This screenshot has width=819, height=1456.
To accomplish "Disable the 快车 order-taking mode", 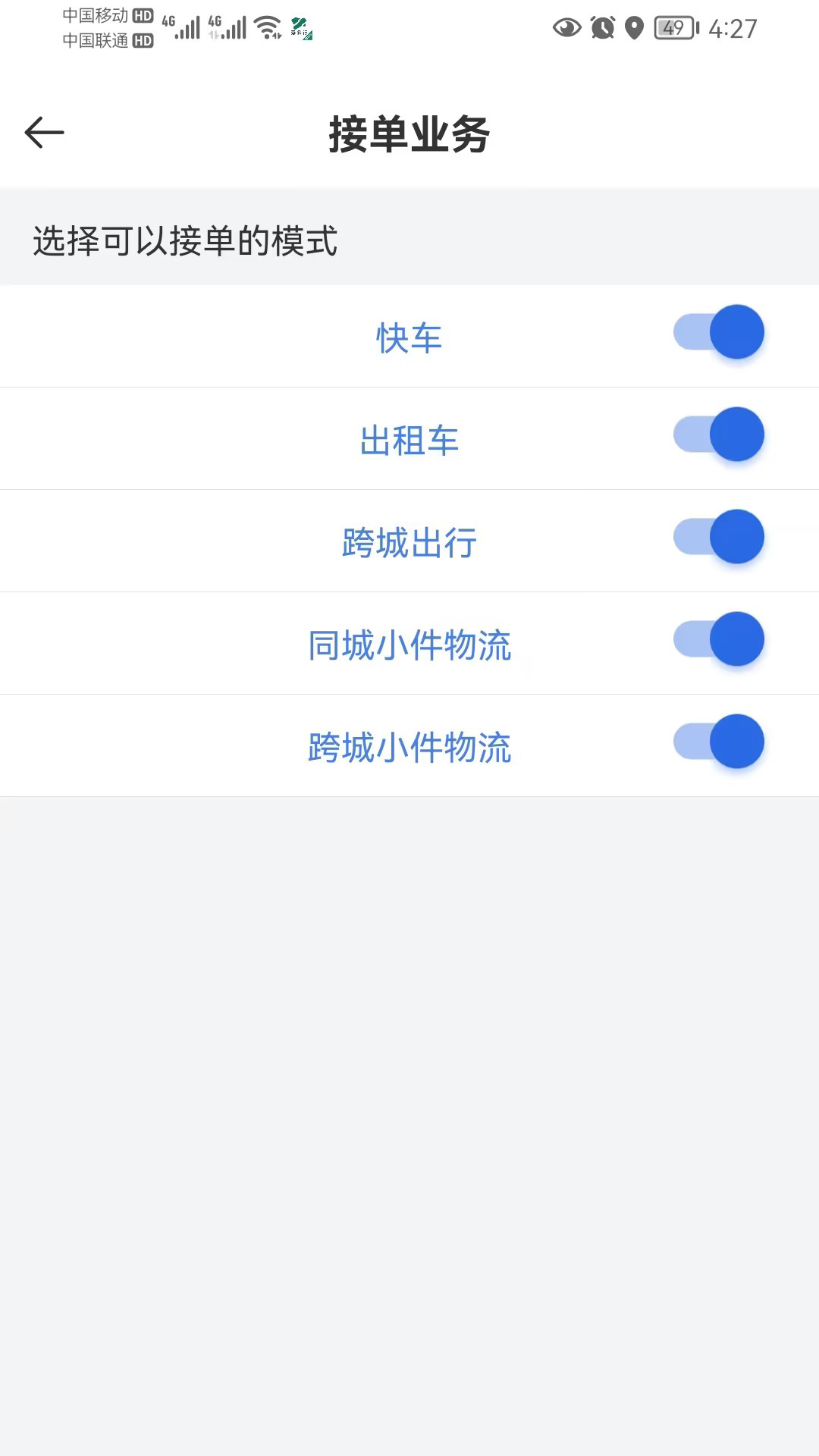I will coord(717,331).
